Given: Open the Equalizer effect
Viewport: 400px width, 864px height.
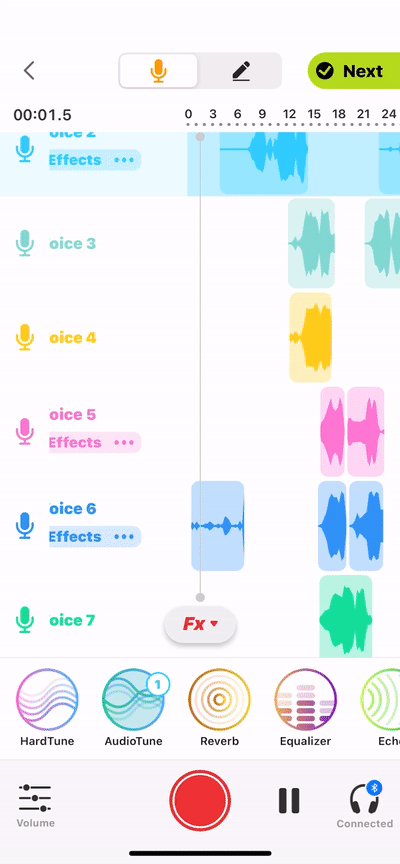Looking at the screenshot, I should click(x=306, y=708).
